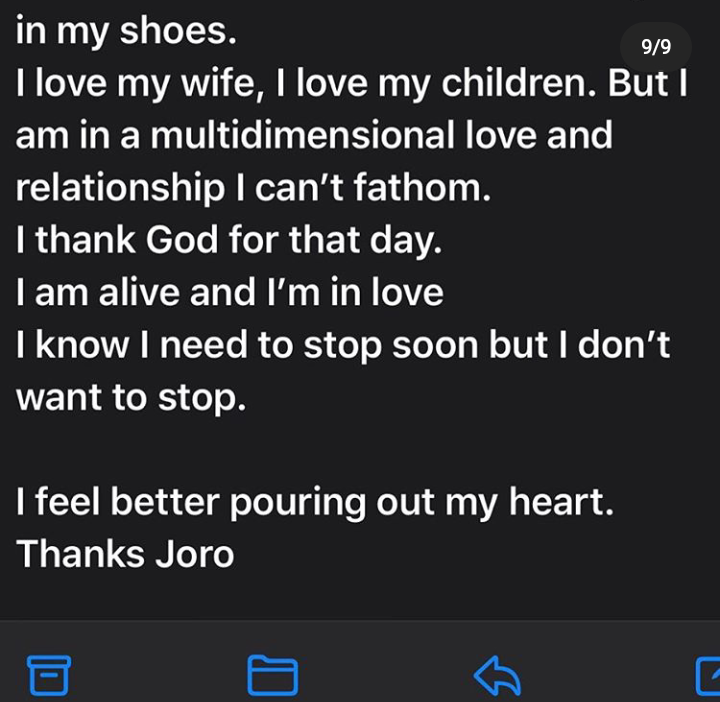Screen dimensions: 720x702
Task: Compose a new email
Action: (708, 676)
